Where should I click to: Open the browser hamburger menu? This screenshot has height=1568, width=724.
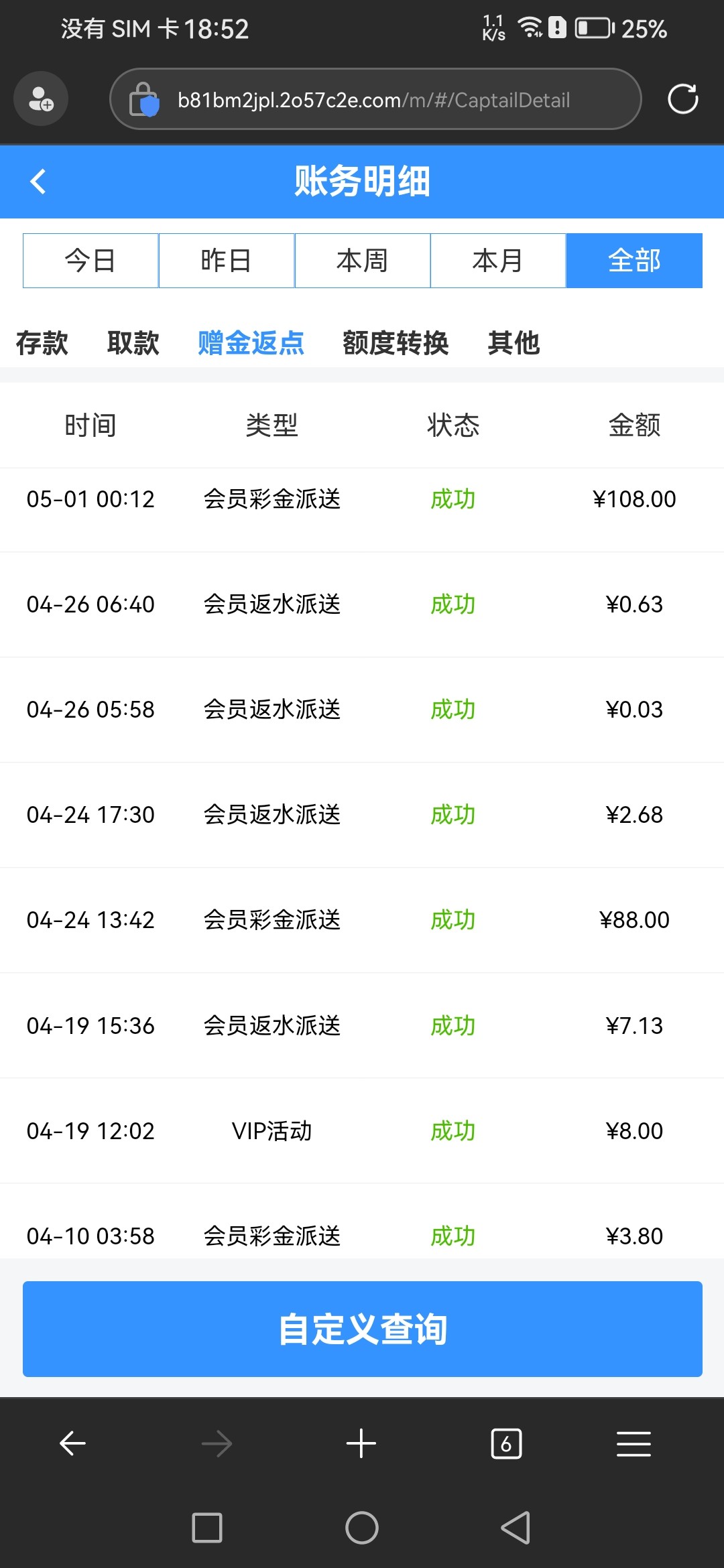(x=633, y=1443)
